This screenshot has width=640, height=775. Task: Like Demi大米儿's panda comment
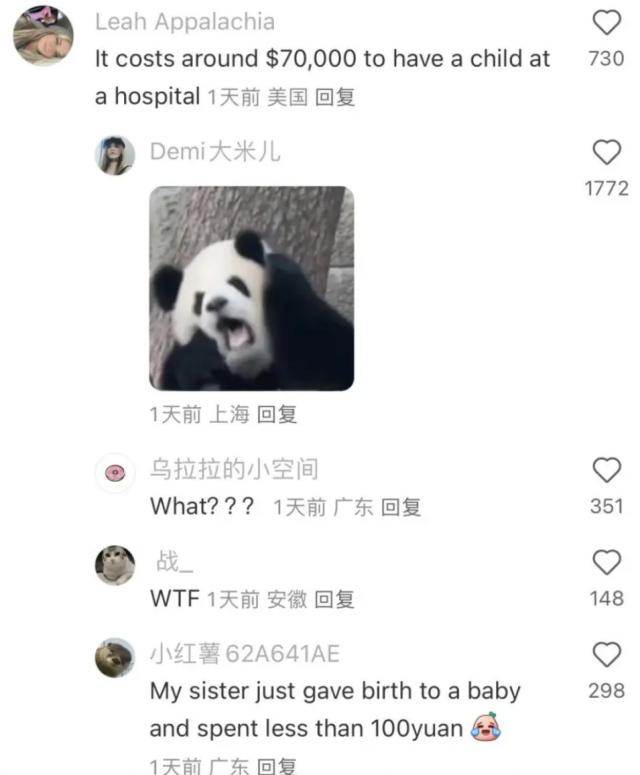[606, 153]
